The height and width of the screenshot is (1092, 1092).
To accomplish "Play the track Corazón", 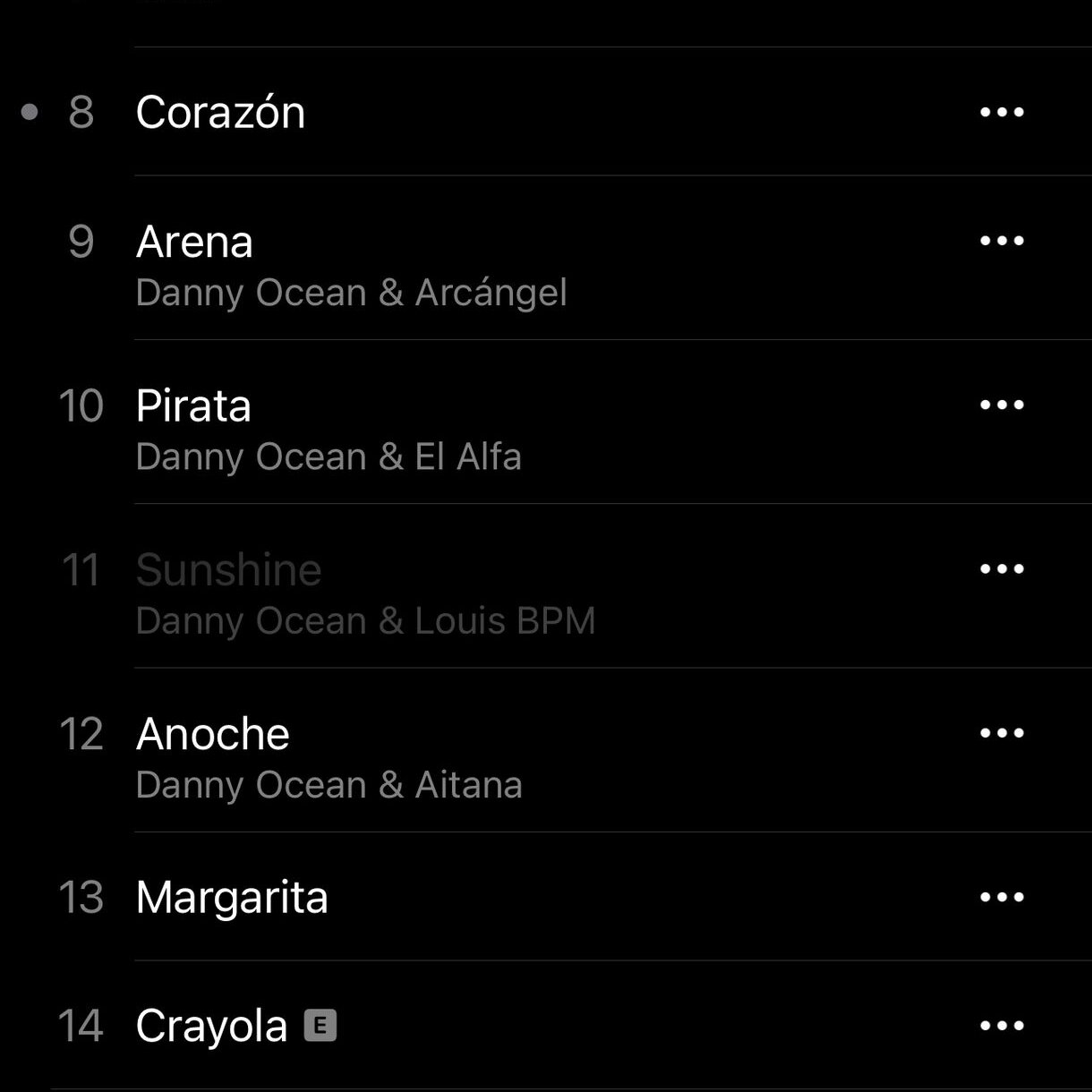I will [220, 113].
